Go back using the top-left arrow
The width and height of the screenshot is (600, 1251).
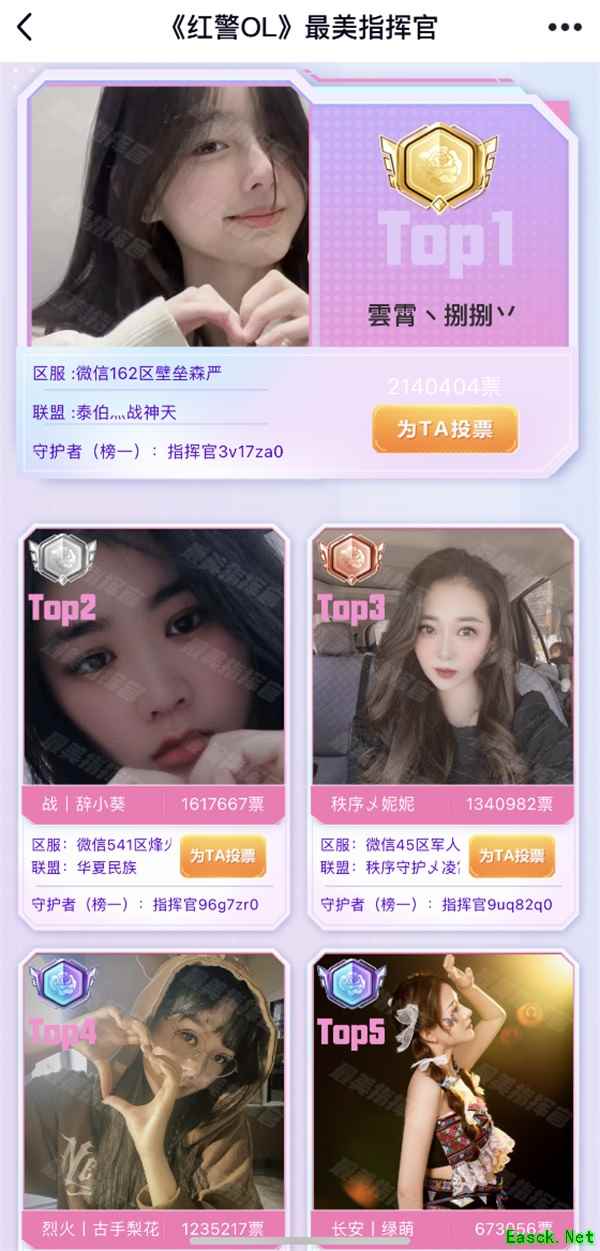coord(25,28)
